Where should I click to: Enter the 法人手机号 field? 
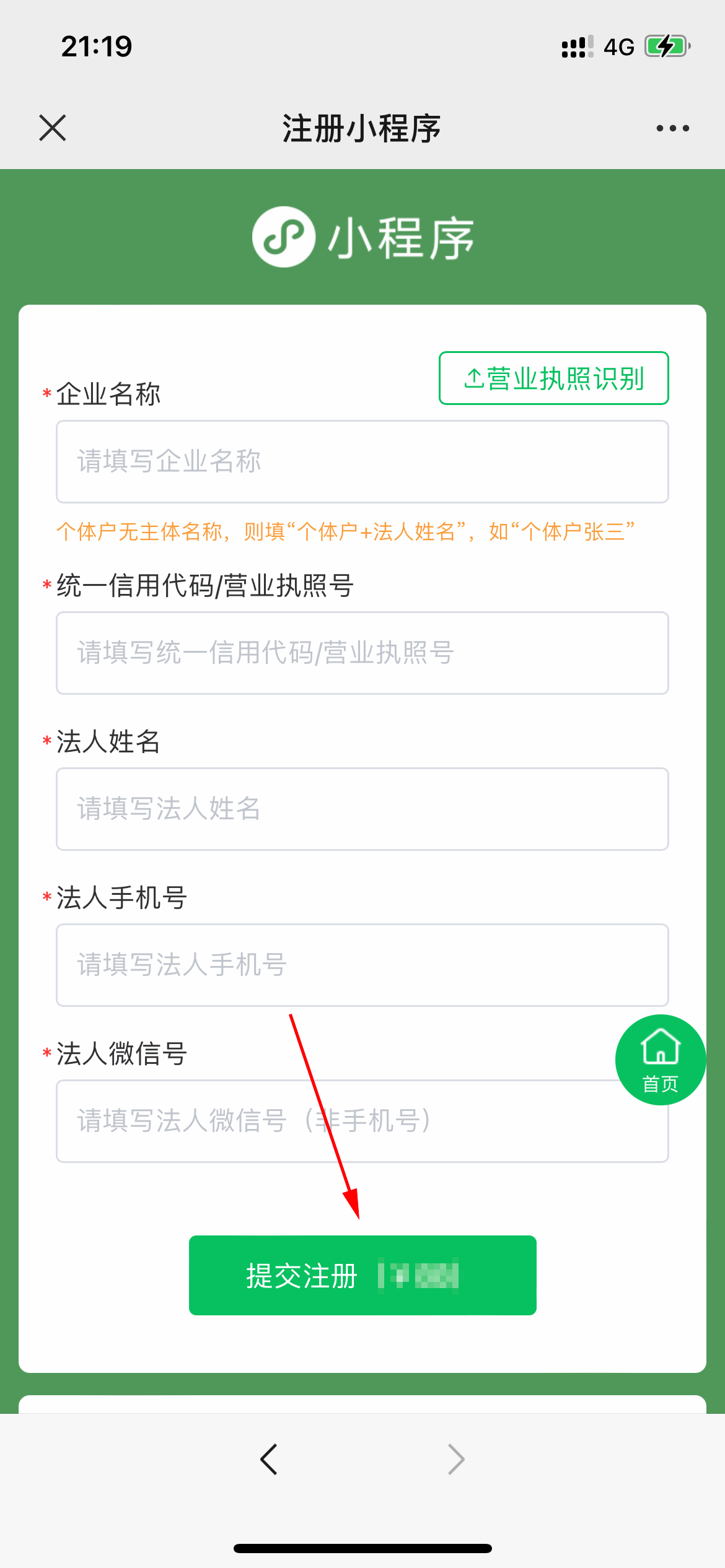tap(362, 965)
